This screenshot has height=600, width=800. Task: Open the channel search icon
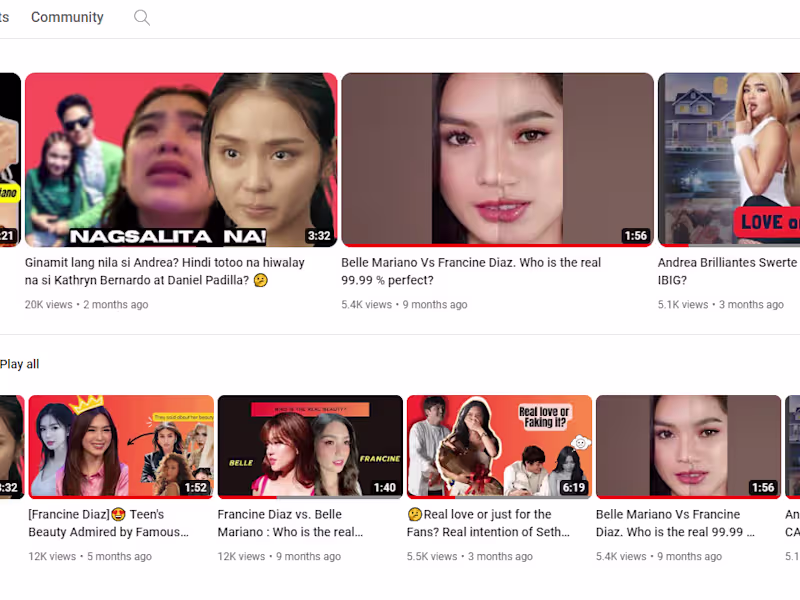point(142,17)
